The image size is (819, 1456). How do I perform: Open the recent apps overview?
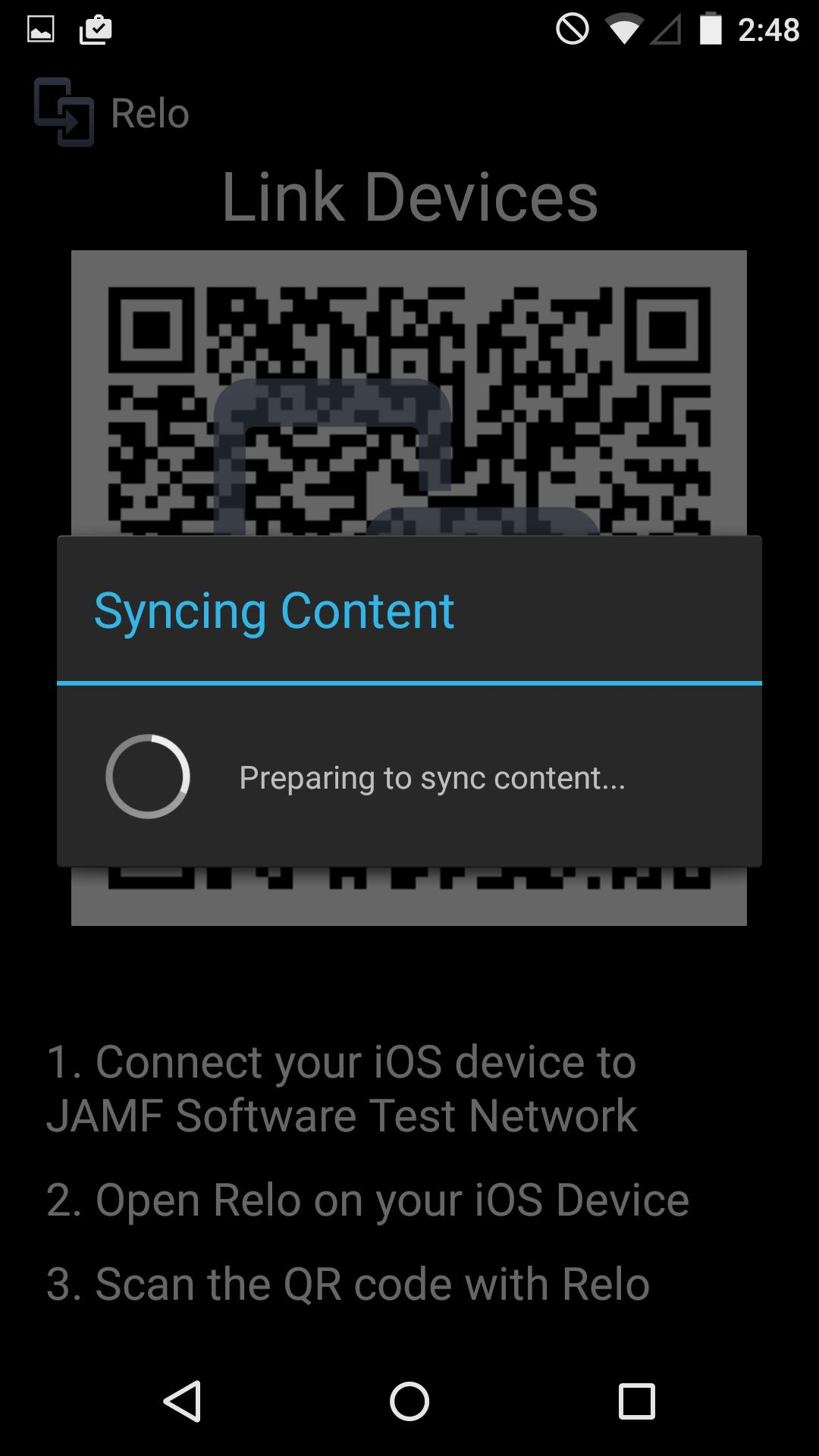636,1401
